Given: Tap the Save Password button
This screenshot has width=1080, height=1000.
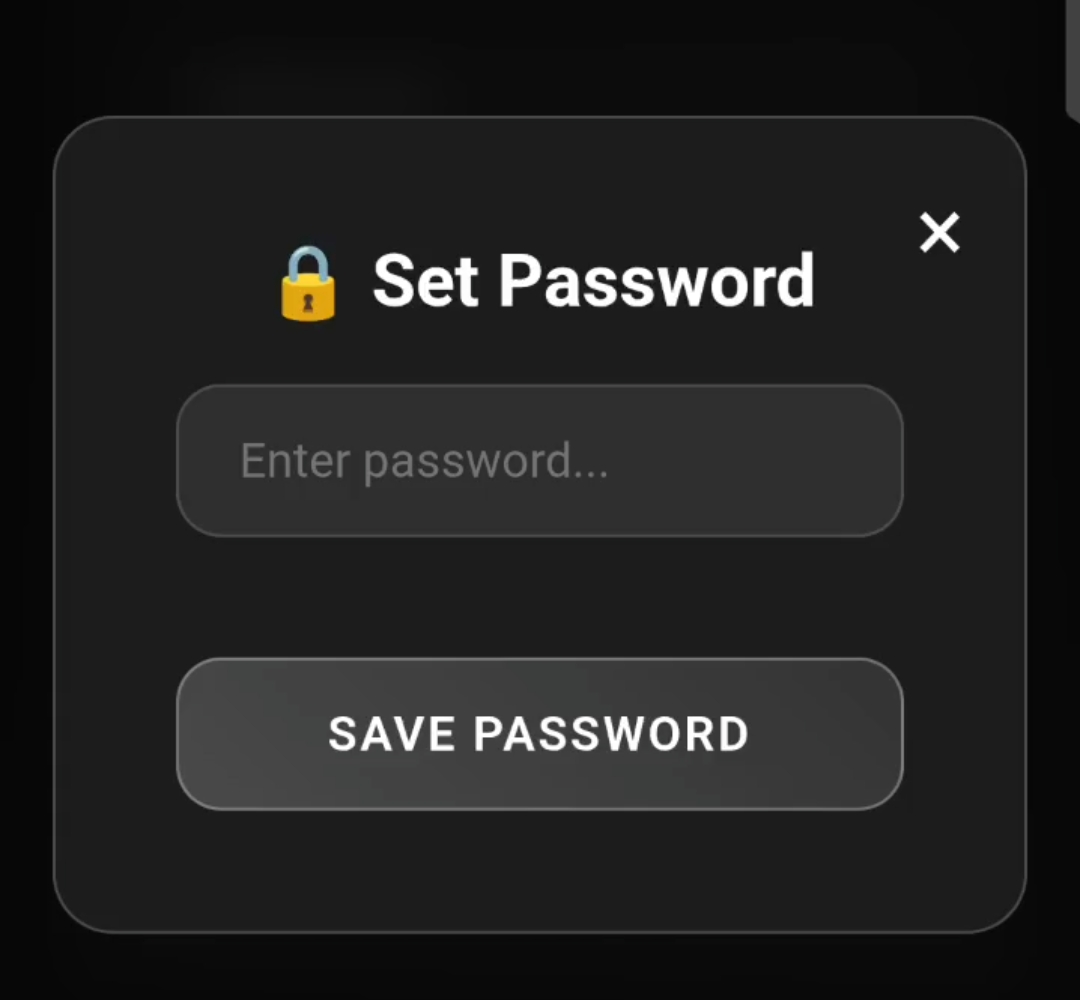Looking at the screenshot, I should click(540, 733).
